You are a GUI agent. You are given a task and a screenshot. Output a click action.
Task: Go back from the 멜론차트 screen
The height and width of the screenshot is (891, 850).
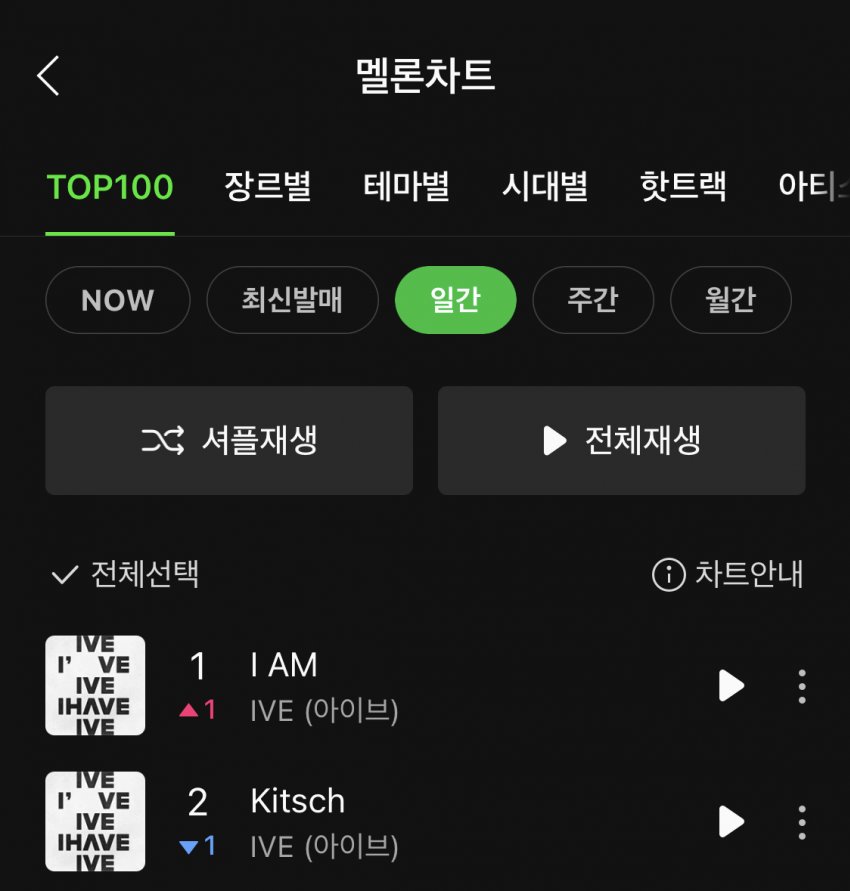pos(48,76)
